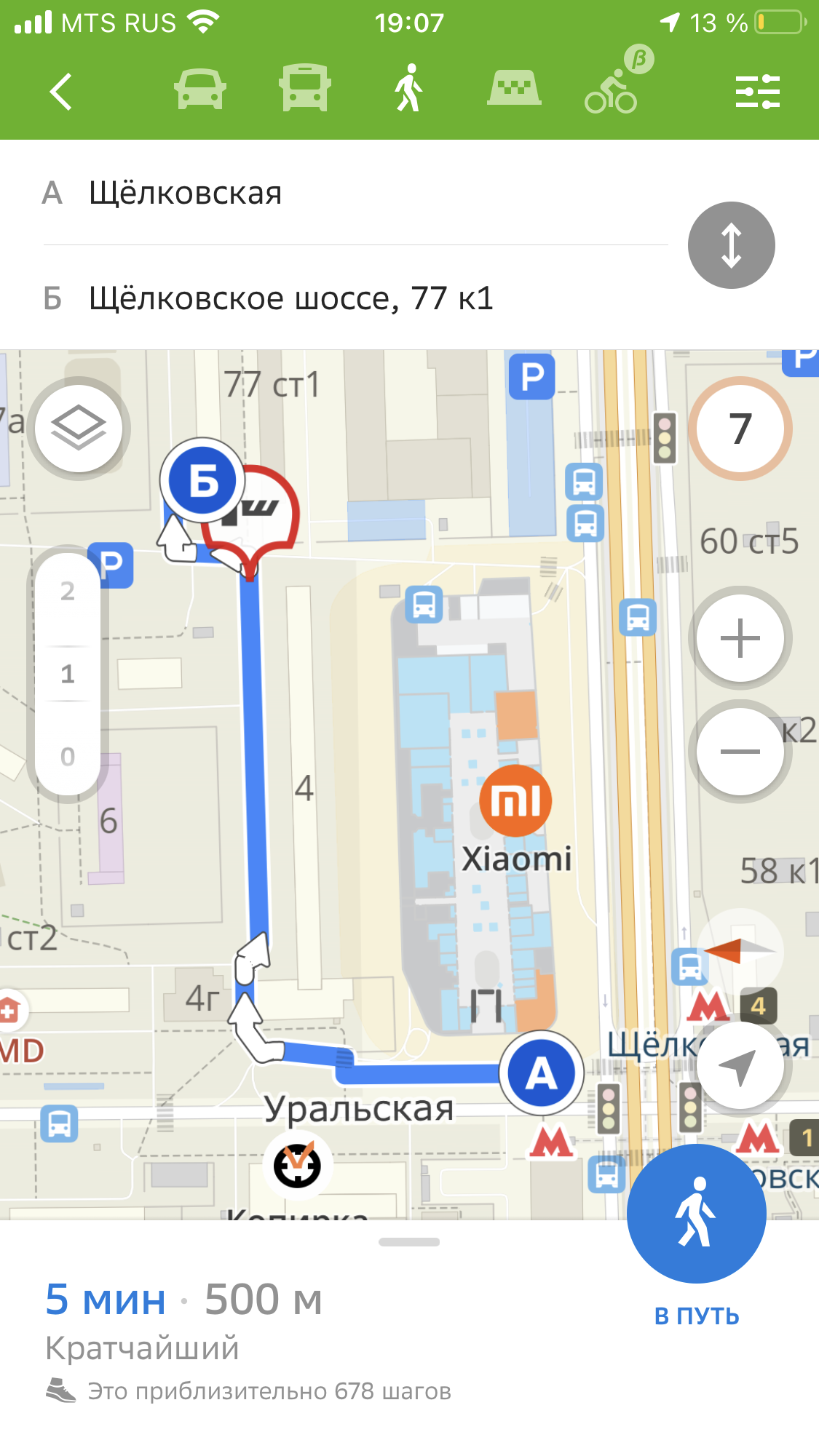Reset map orientation with compass
This screenshot has height=1456, width=819.
pos(740,950)
